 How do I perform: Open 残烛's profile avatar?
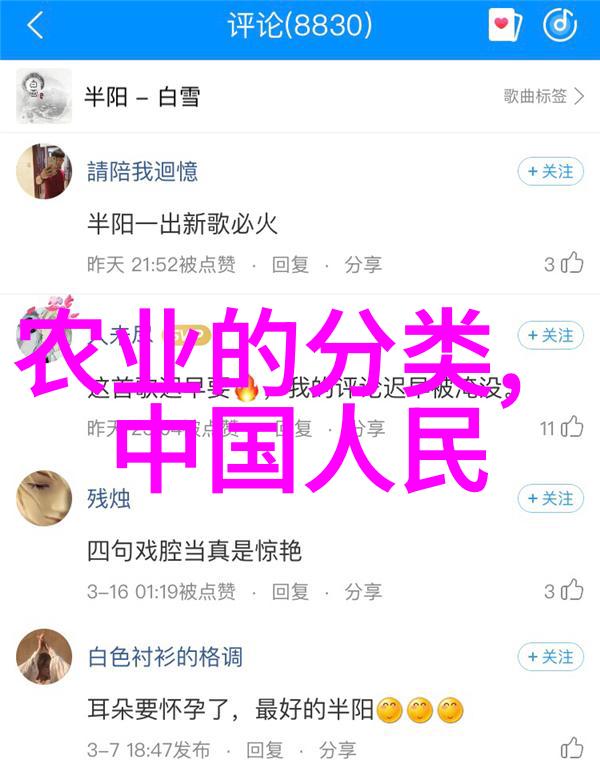44,498
